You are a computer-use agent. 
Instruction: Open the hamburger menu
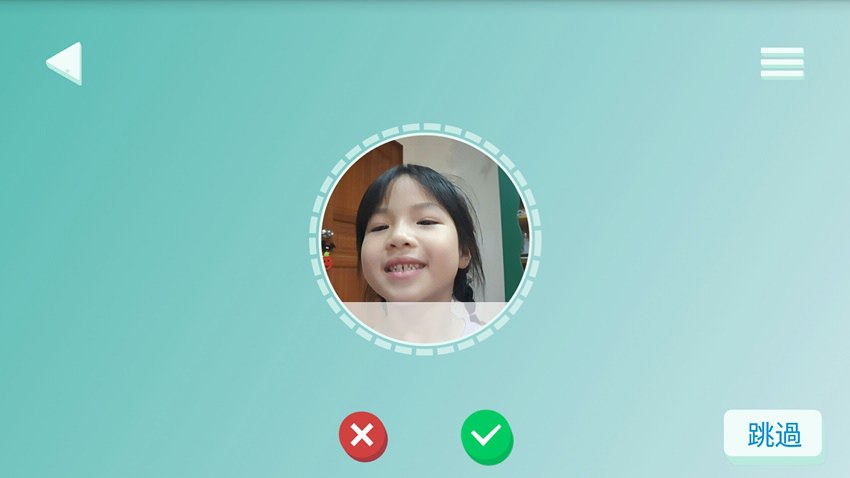[x=781, y=63]
